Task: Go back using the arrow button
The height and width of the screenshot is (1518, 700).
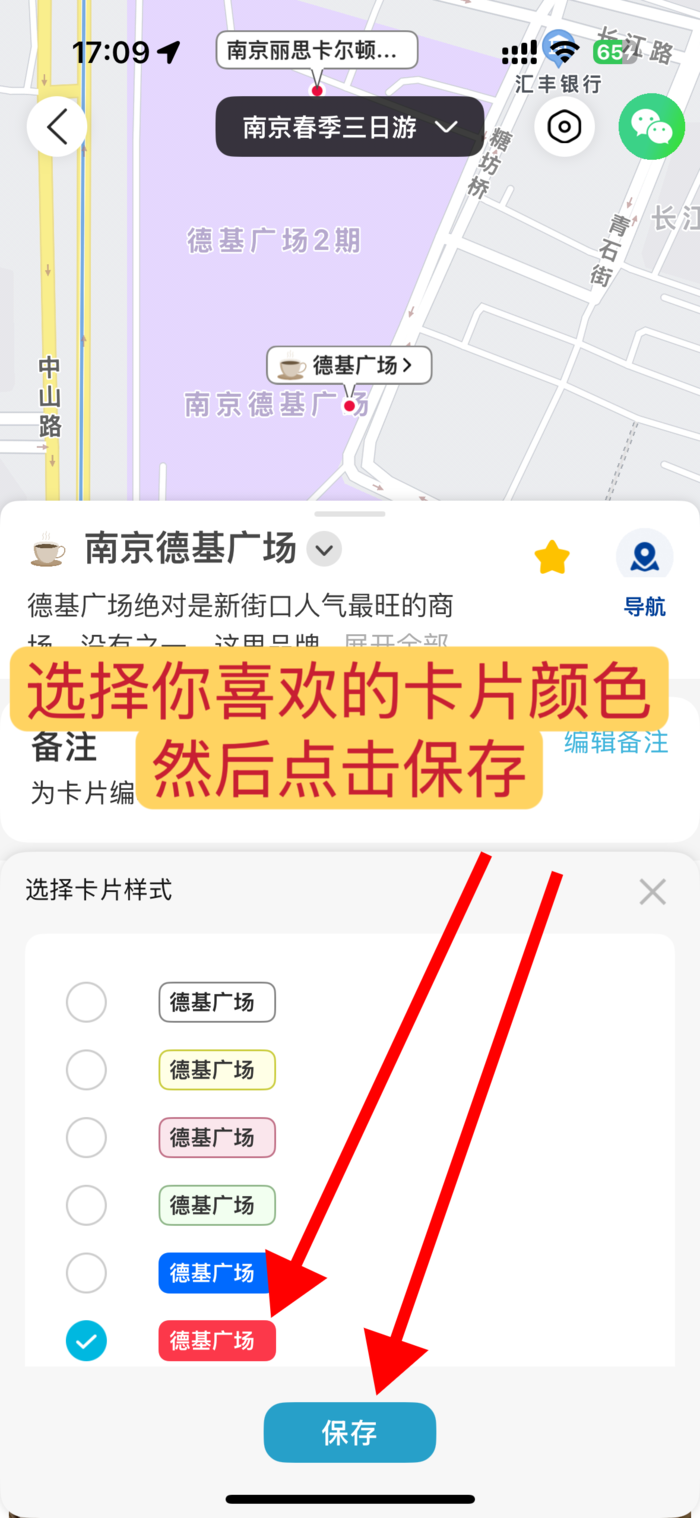Action: (57, 127)
